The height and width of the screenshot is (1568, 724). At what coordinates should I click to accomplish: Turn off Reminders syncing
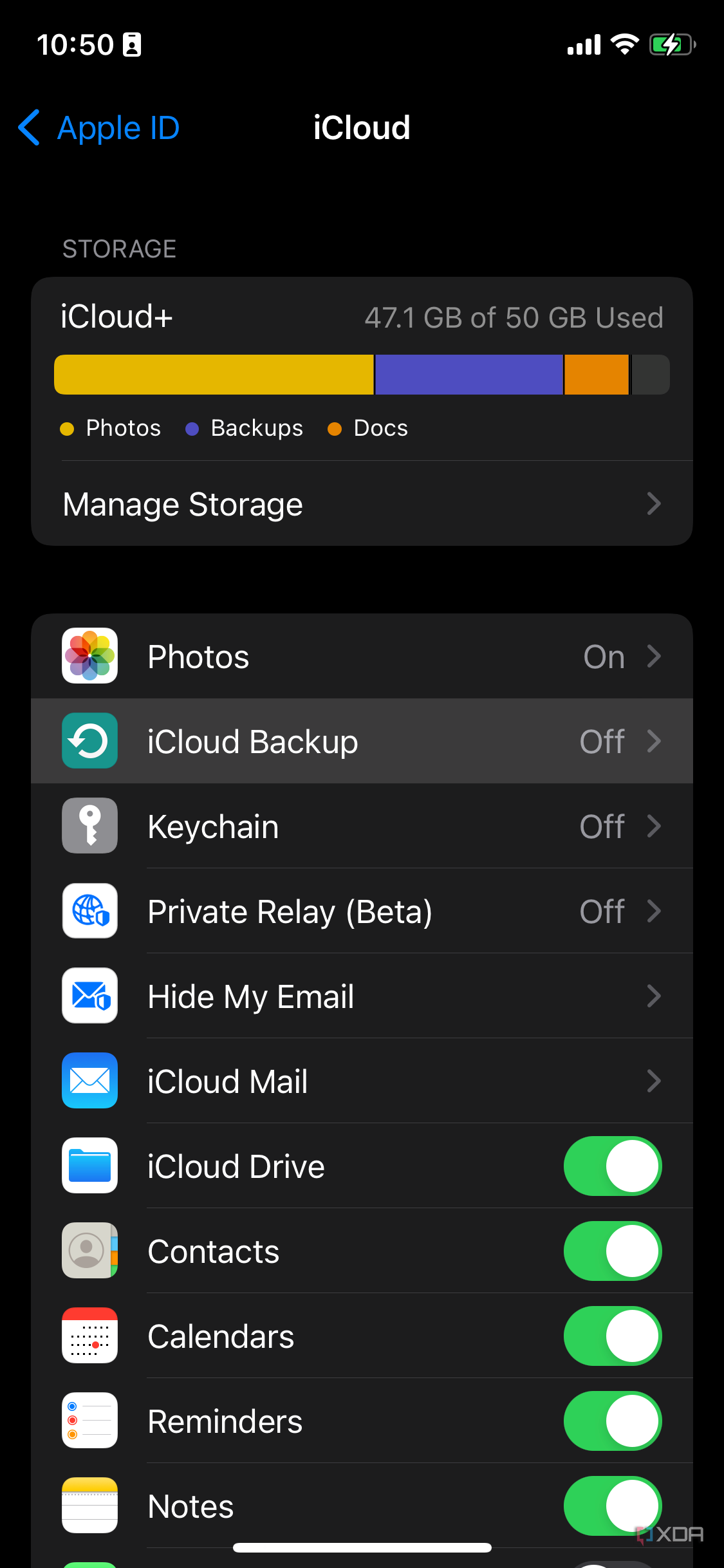tap(612, 1421)
